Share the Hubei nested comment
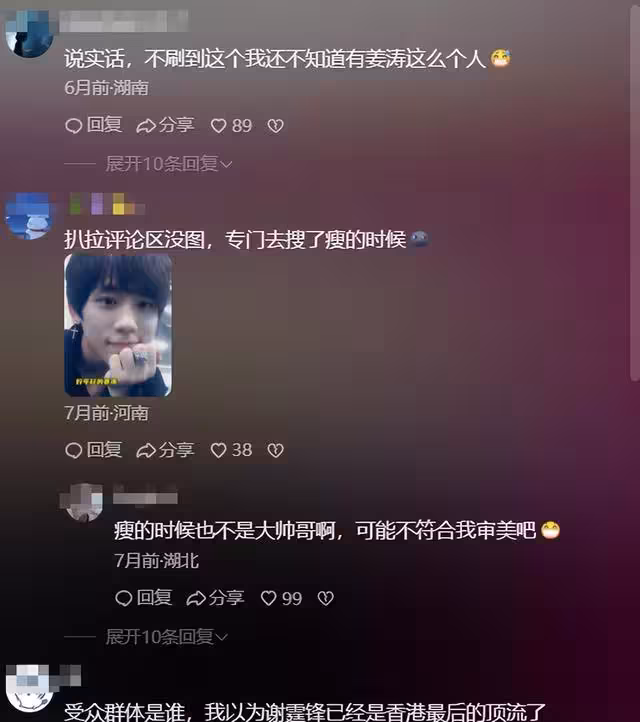 pos(215,597)
